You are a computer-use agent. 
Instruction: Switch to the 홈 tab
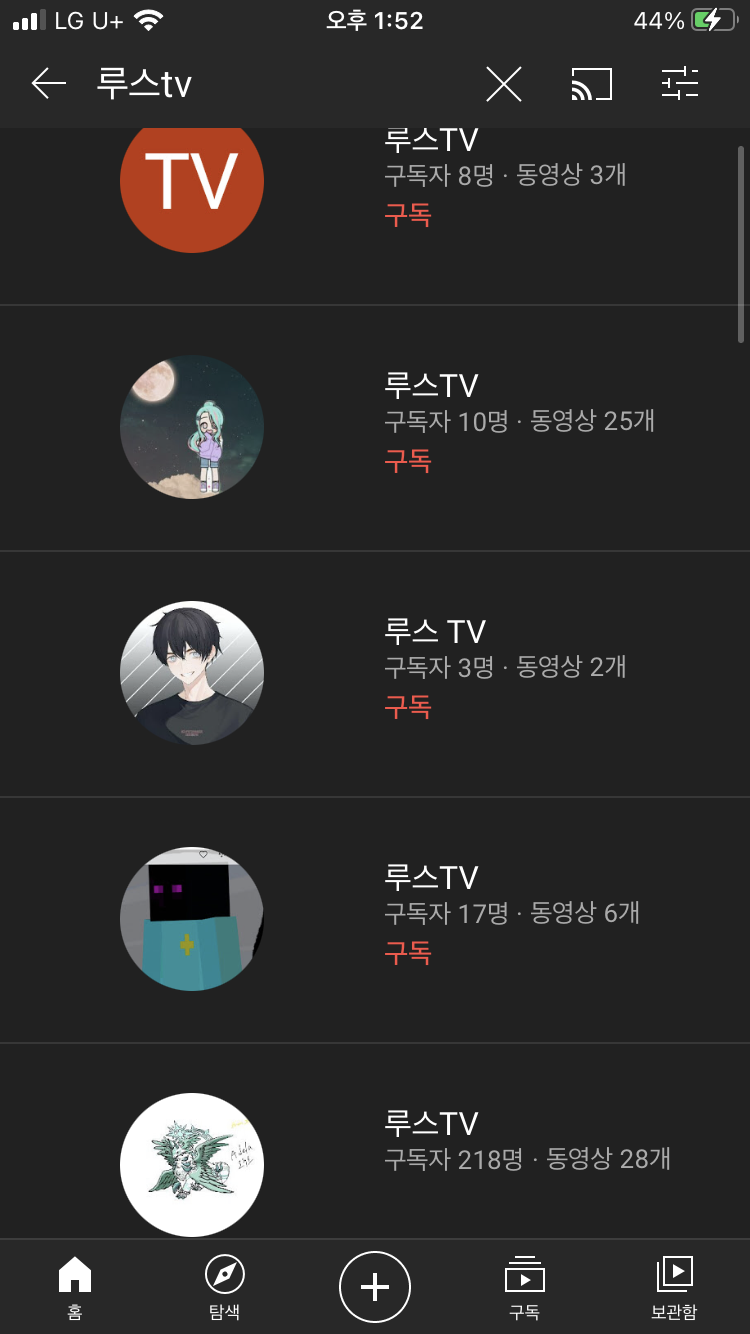[x=75, y=1286]
